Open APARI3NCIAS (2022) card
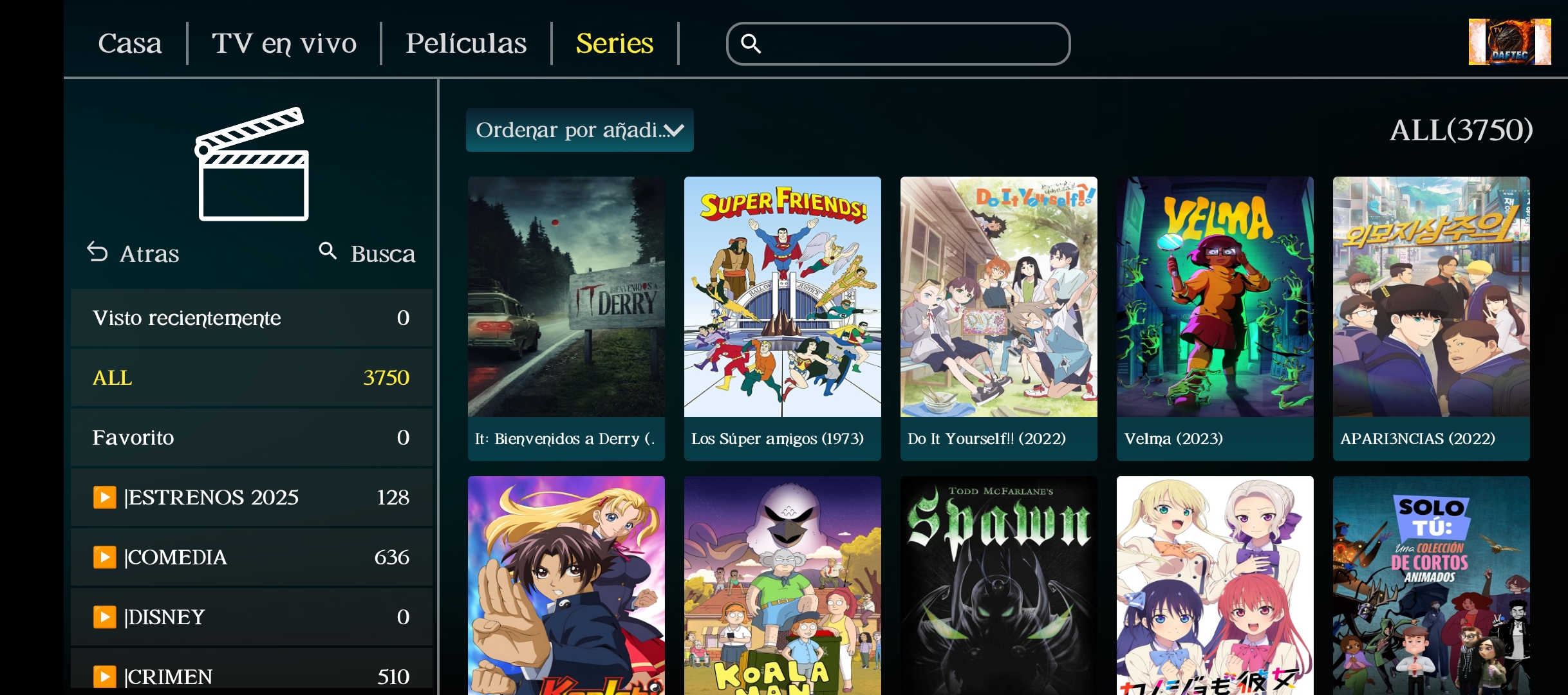This screenshot has width=1568, height=695. point(1431,319)
